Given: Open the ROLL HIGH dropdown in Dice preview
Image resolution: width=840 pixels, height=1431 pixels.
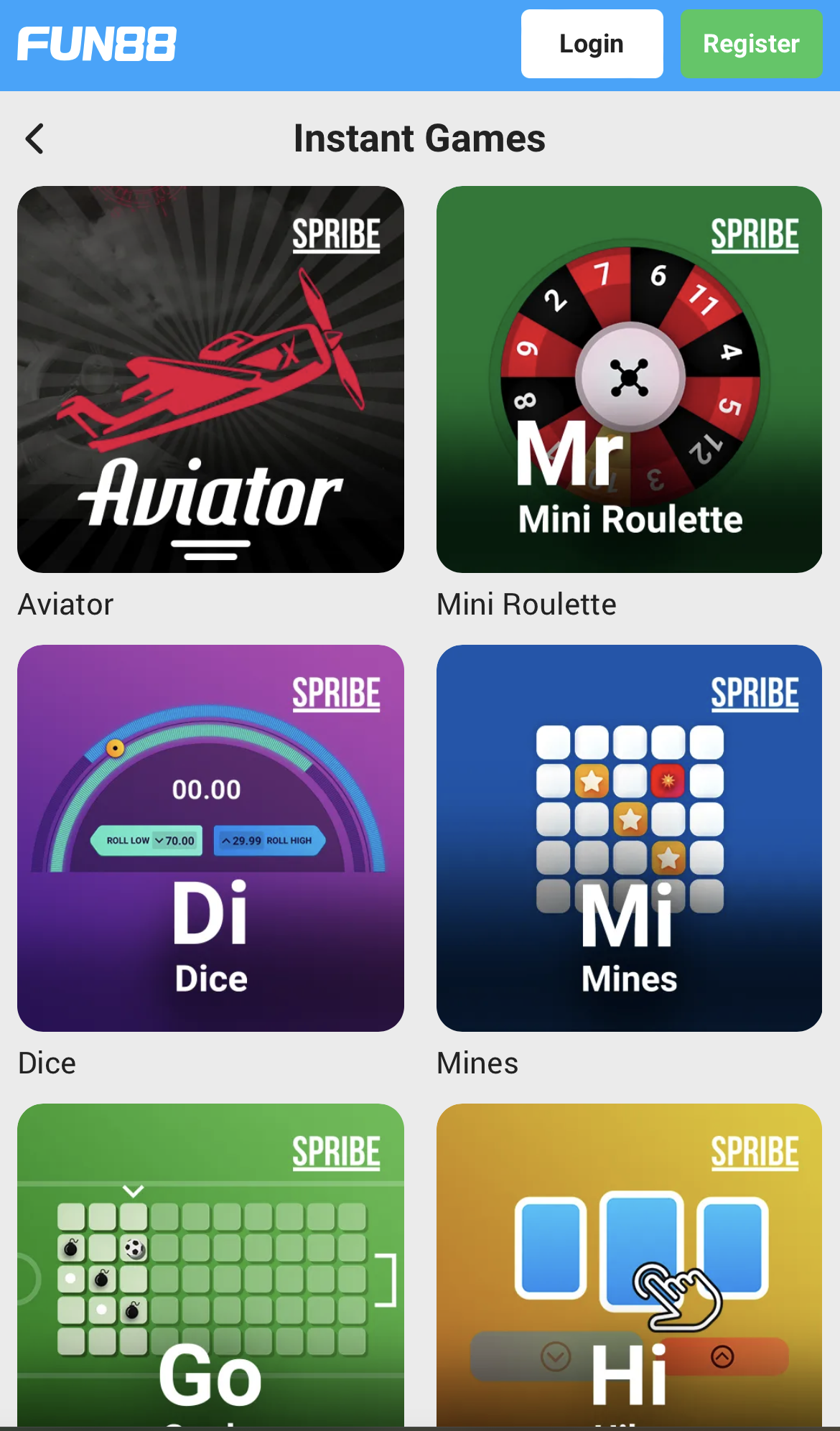Looking at the screenshot, I should [x=269, y=839].
